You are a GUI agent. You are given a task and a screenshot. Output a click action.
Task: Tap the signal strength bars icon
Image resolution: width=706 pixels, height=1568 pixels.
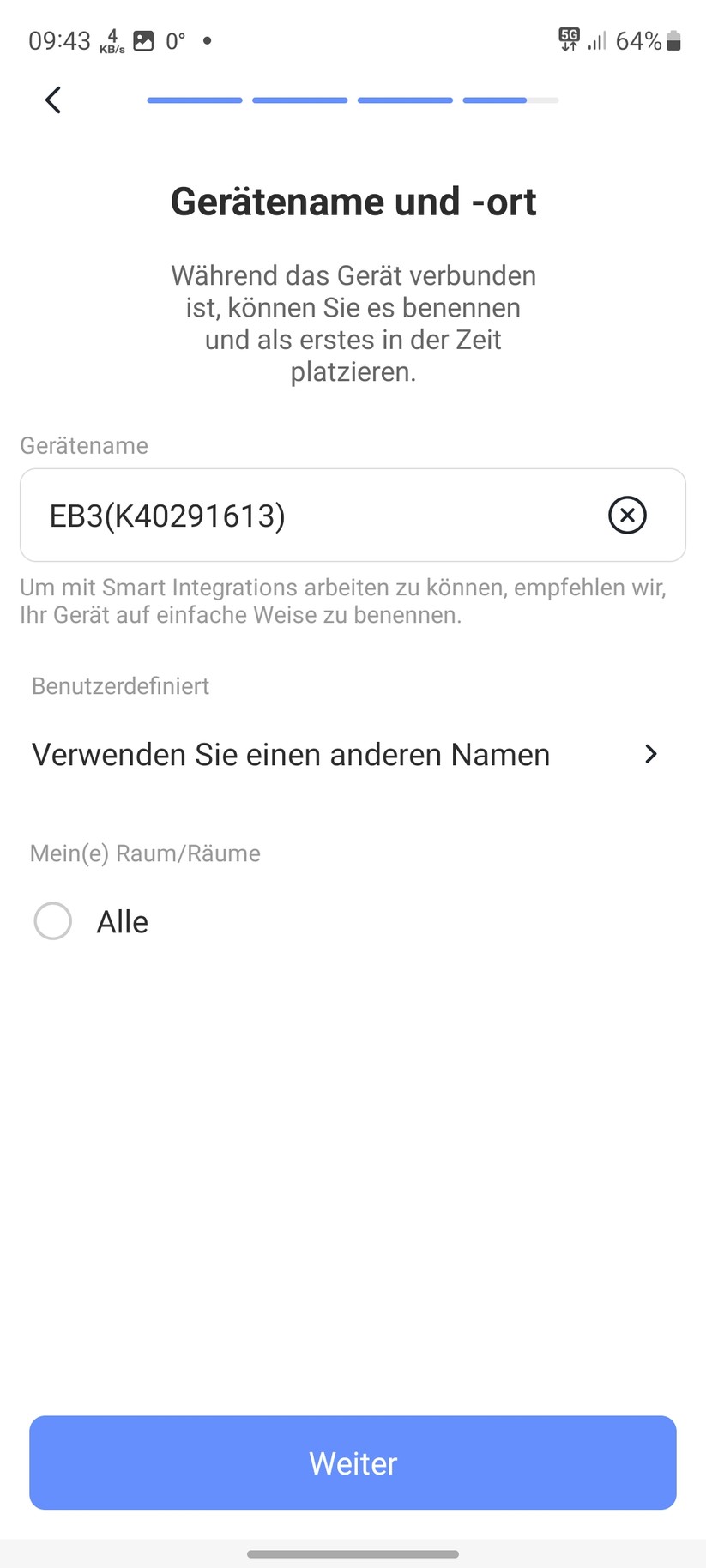596,40
